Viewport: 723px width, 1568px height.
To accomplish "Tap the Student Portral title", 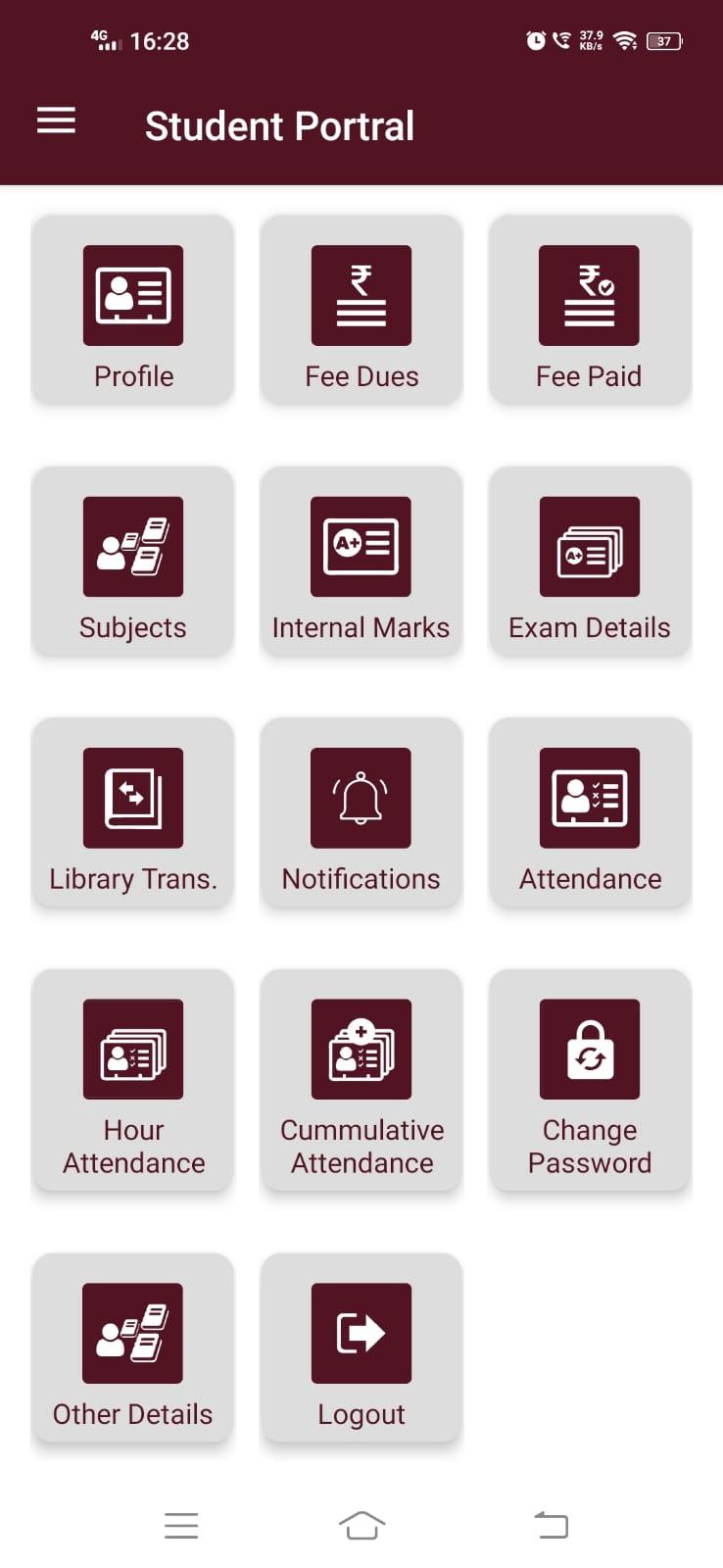I will 279,125.
